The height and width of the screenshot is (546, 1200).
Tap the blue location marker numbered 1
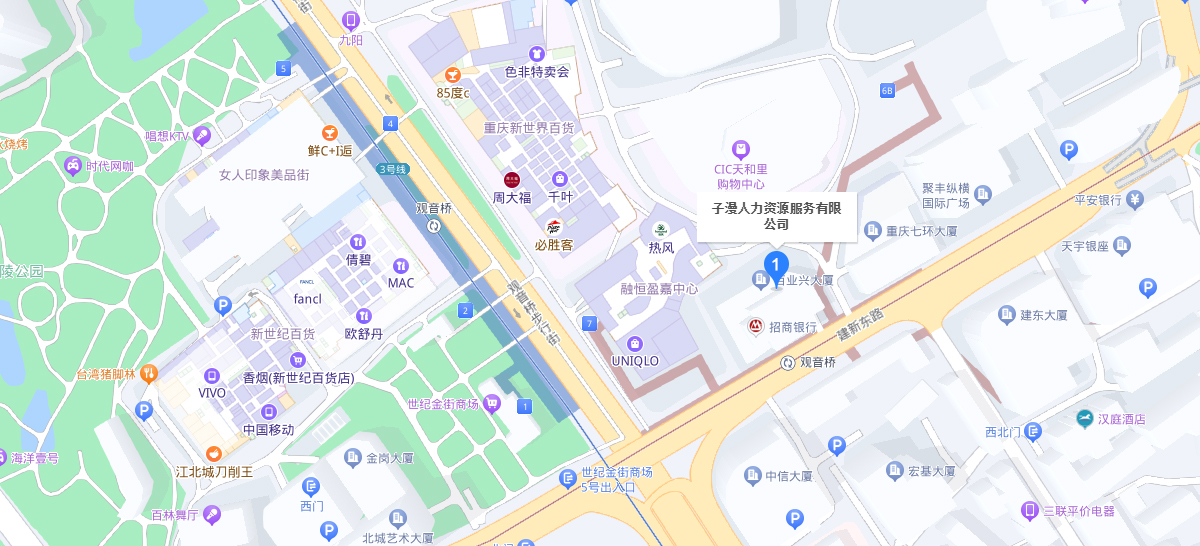(774, 265)
